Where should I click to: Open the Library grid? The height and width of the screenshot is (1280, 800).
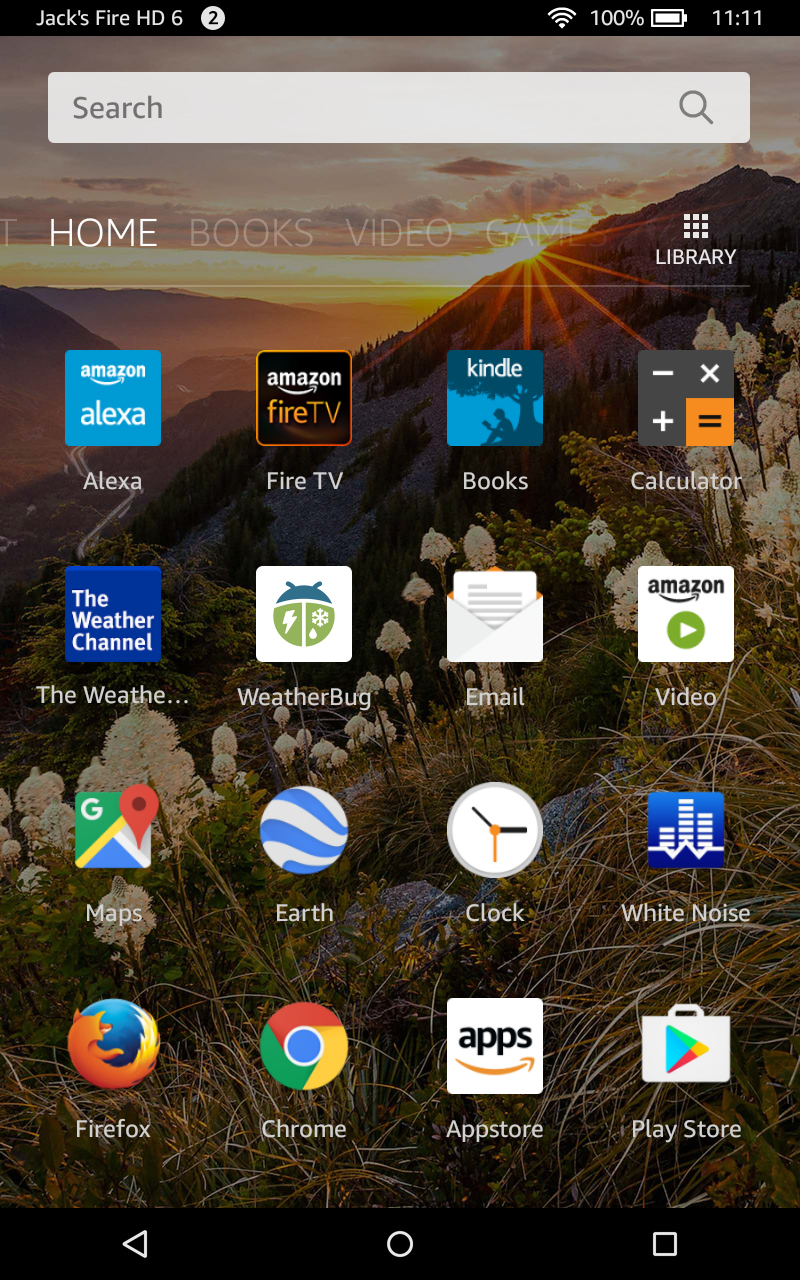pos(695,239)
